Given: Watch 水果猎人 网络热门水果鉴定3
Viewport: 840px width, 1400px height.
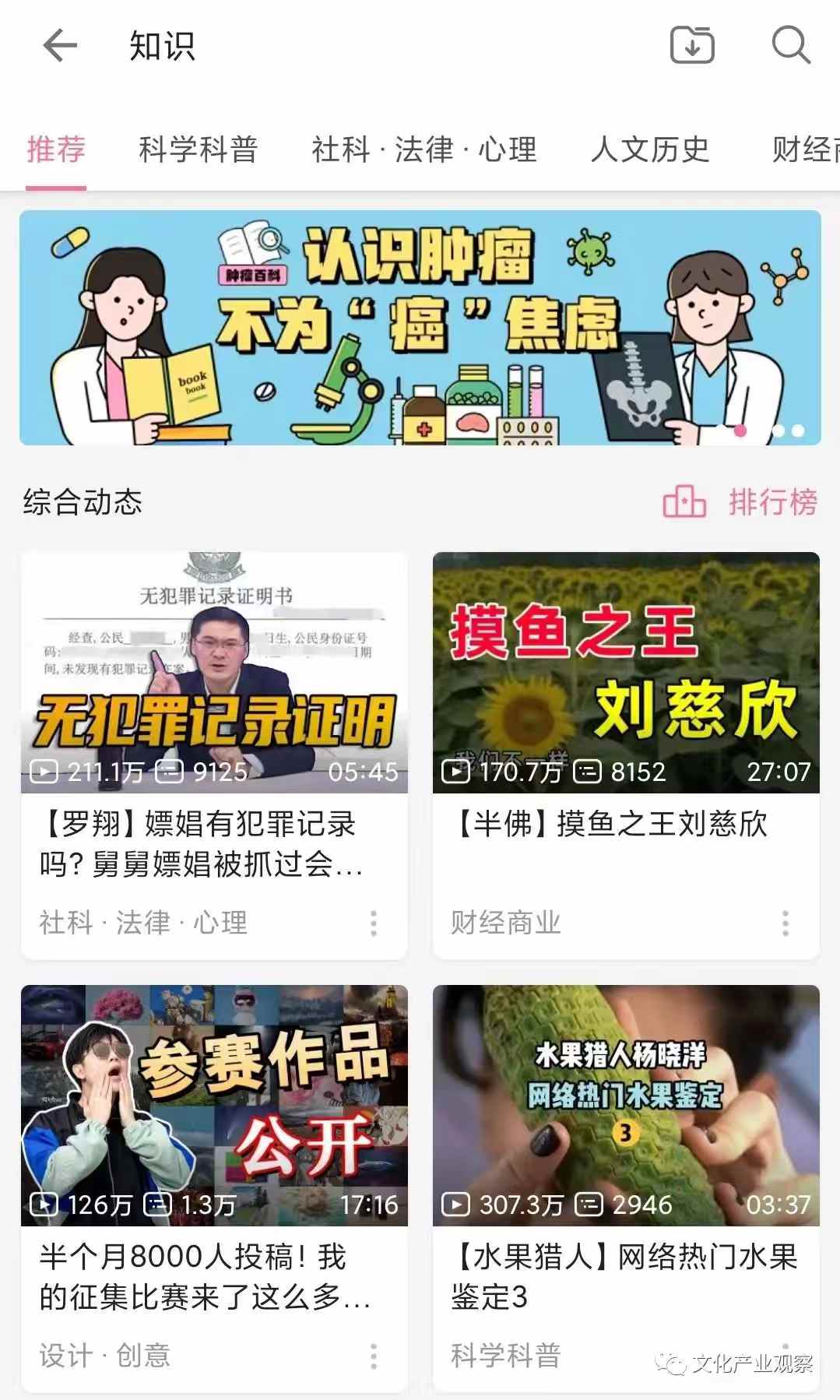Looking at the screenshot, I should point(626,1106).
